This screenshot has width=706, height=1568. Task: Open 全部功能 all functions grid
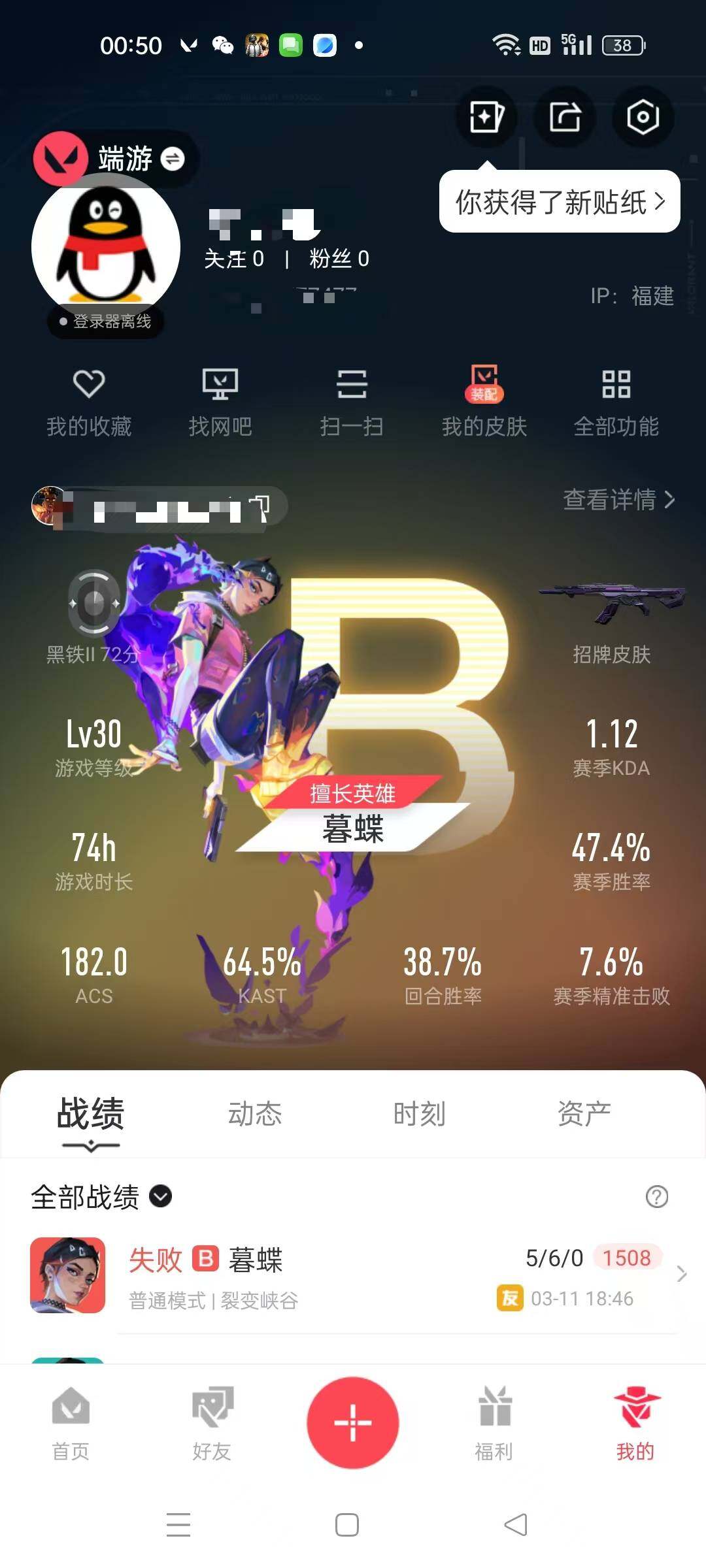coord(615,400)
